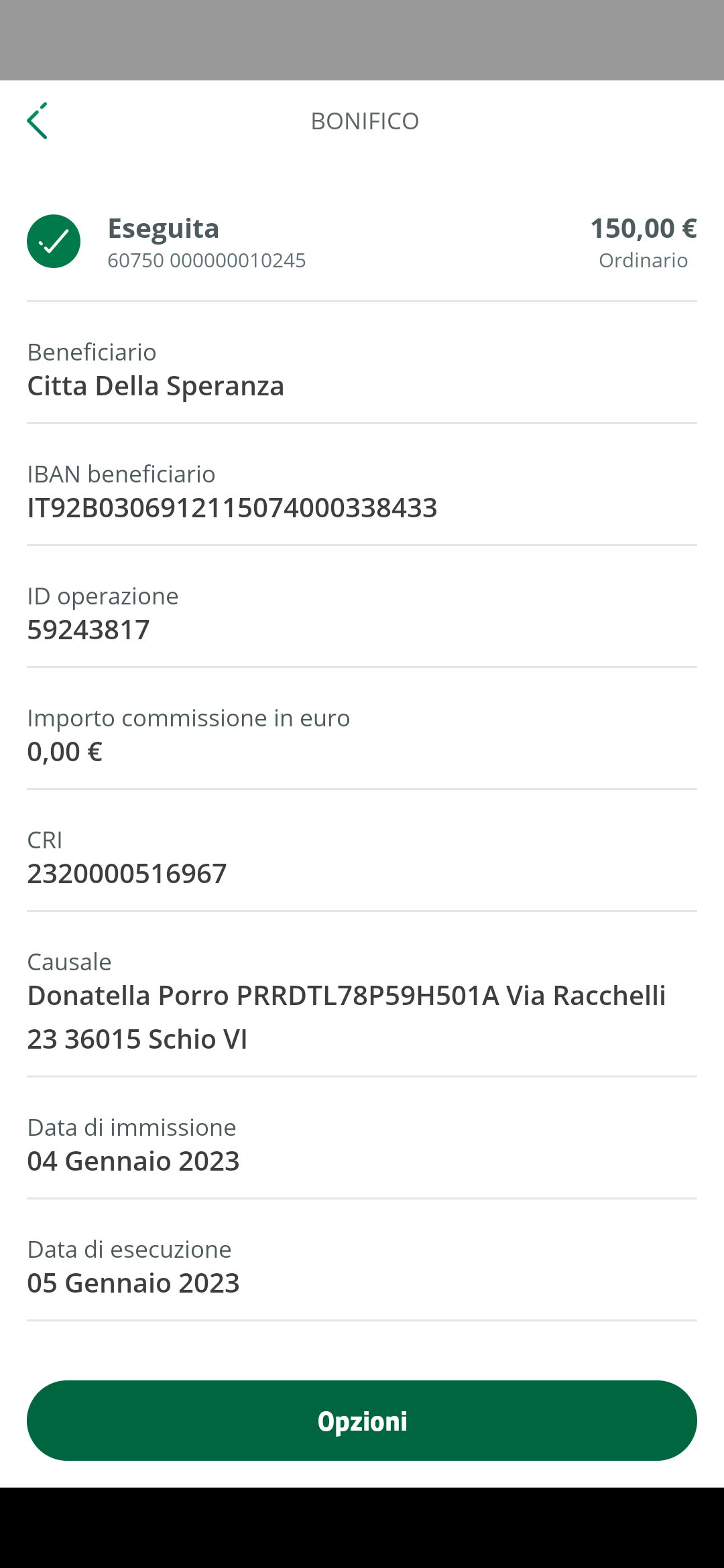Open the Opzioni button

(x=362, y=1421)
